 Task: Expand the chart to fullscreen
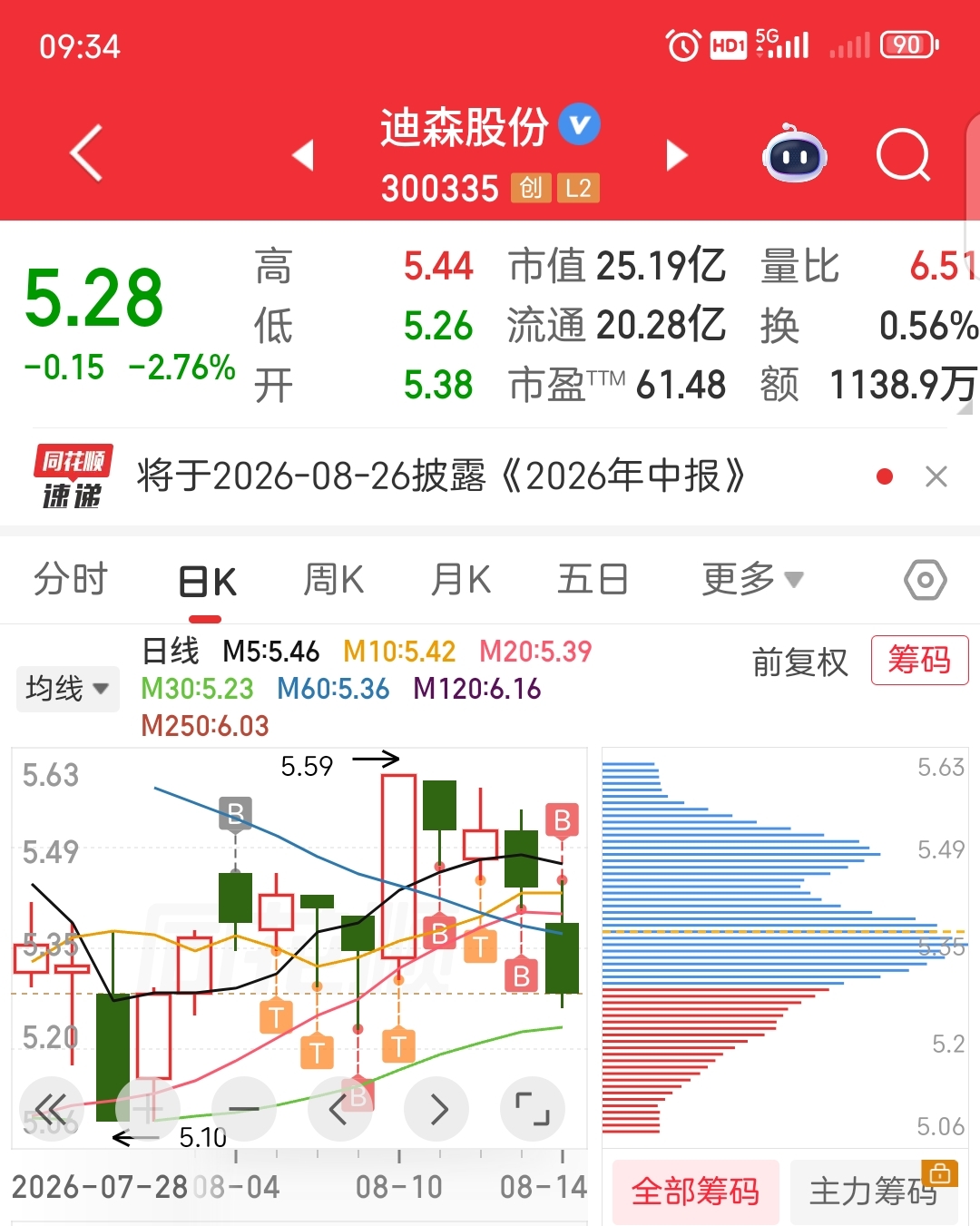(x=533, y=1109)
